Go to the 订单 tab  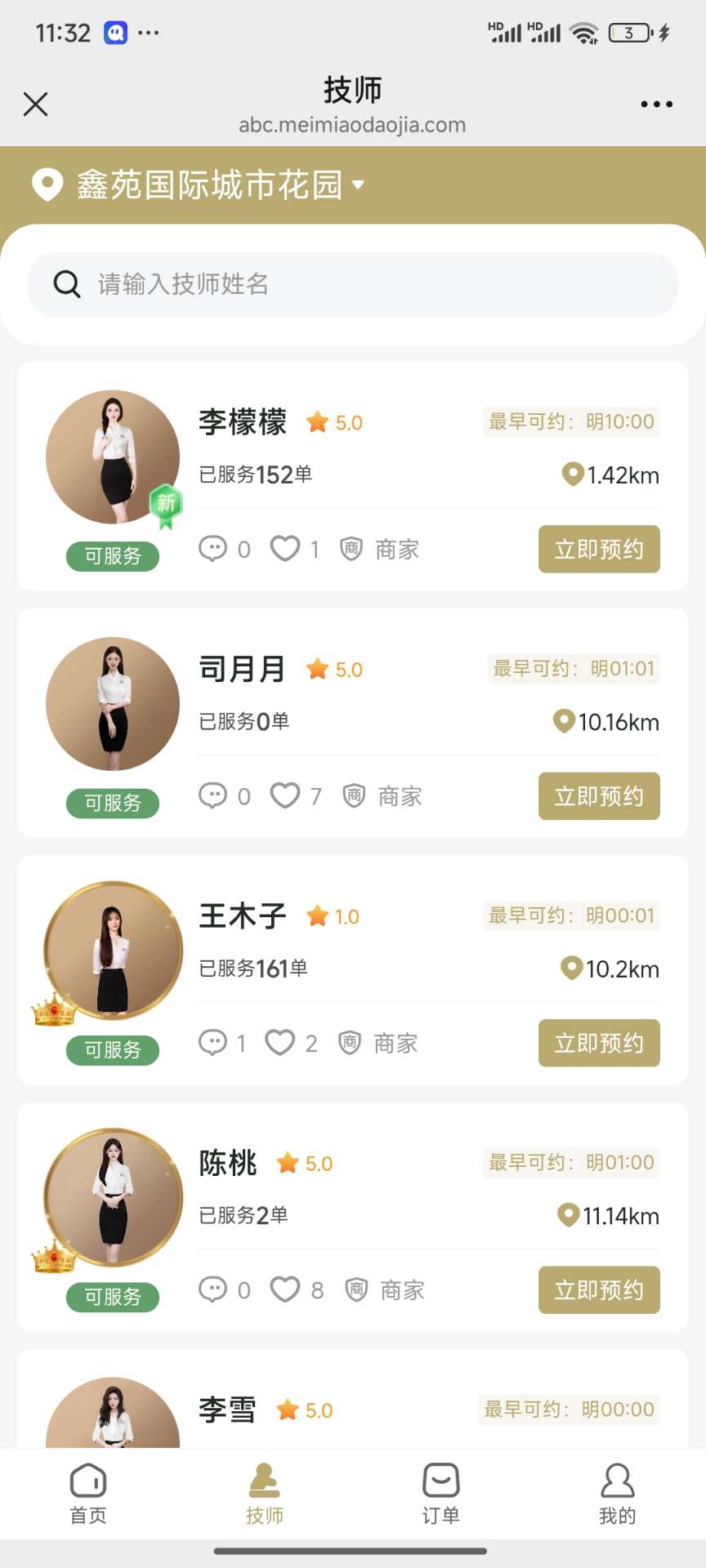441,1494
